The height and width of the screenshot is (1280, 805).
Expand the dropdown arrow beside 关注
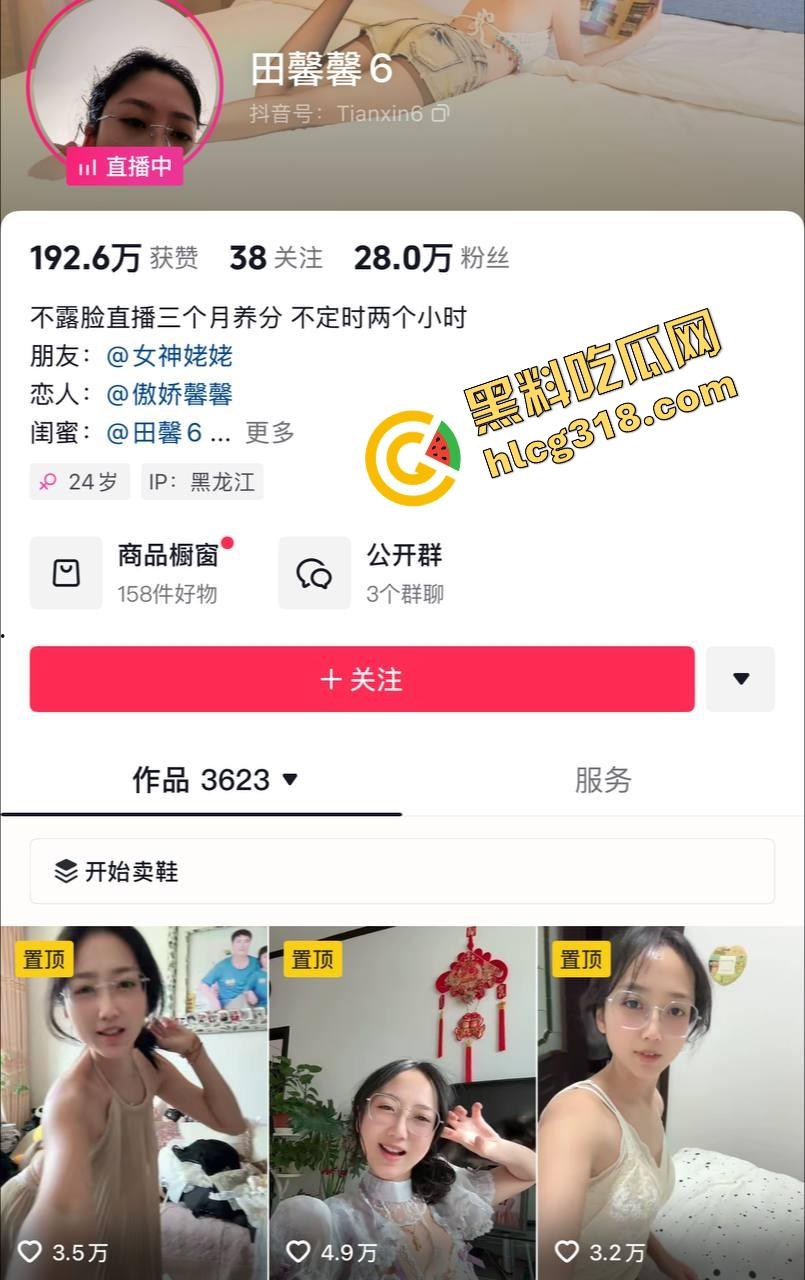(740, 679)
